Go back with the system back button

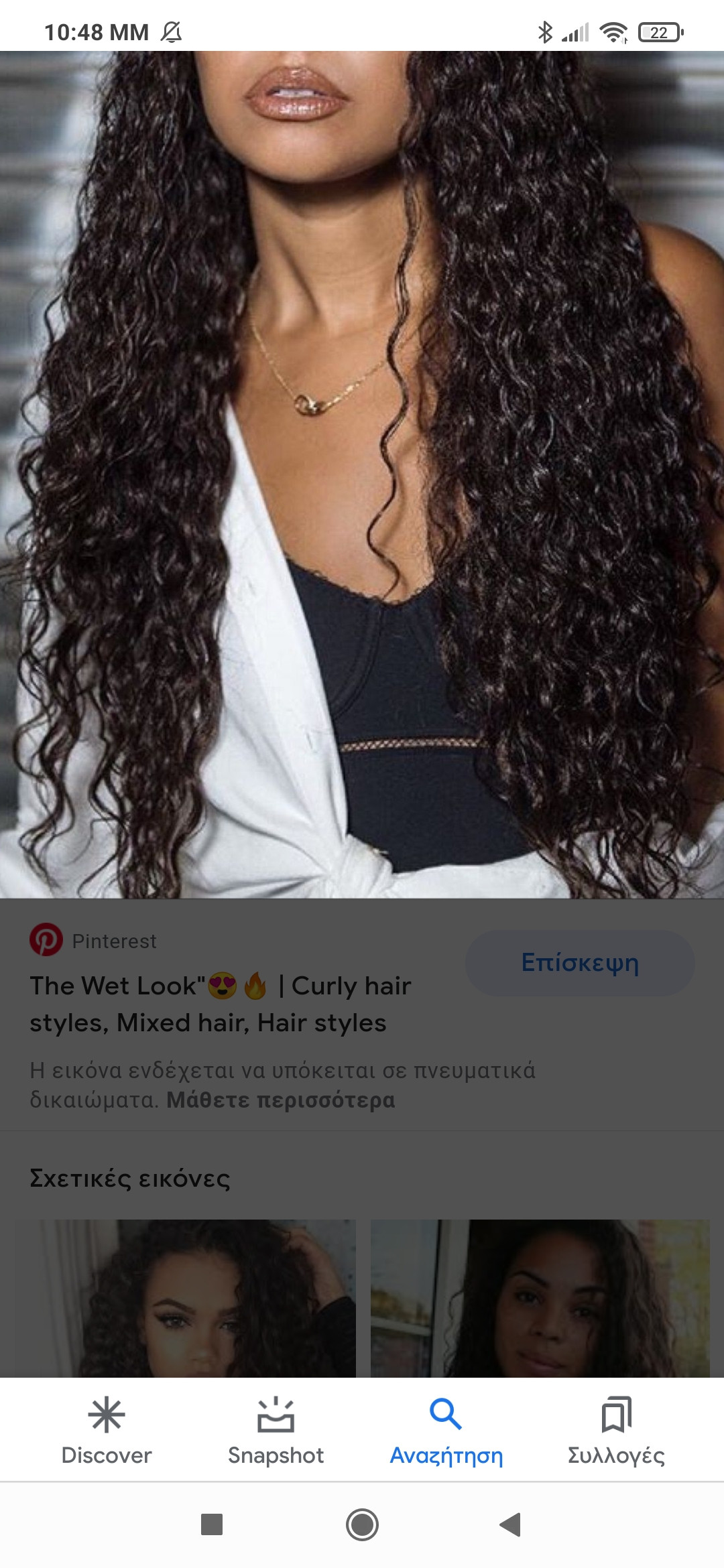coord(511,1524)
